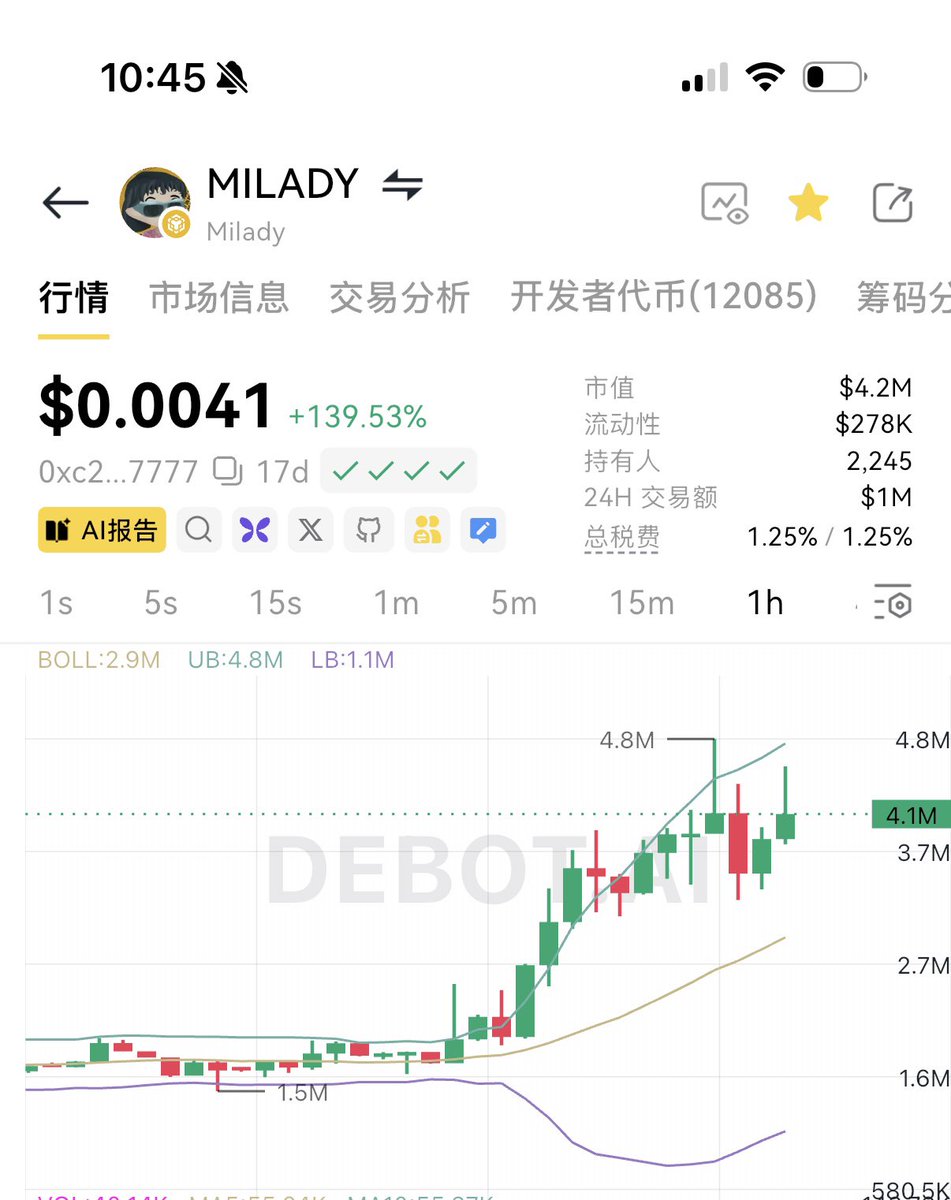Select the 开发者代币(12085) tab
The width and height of the screenshot is (951, 1200).
pos(663,297)
